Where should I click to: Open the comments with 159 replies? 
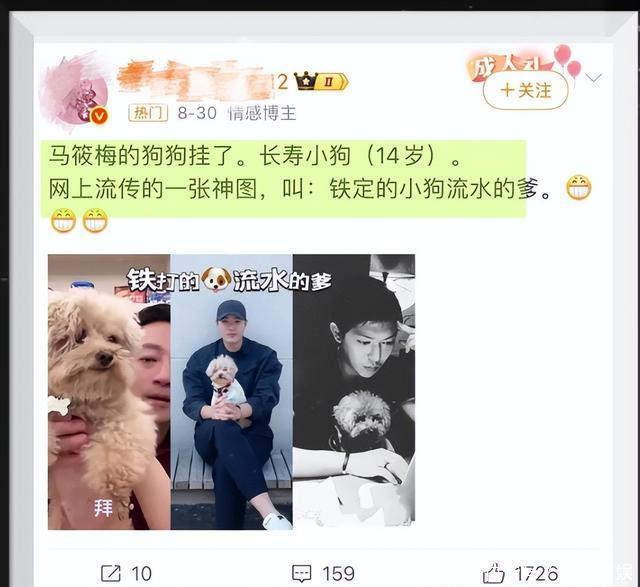[x=322, y=573]
